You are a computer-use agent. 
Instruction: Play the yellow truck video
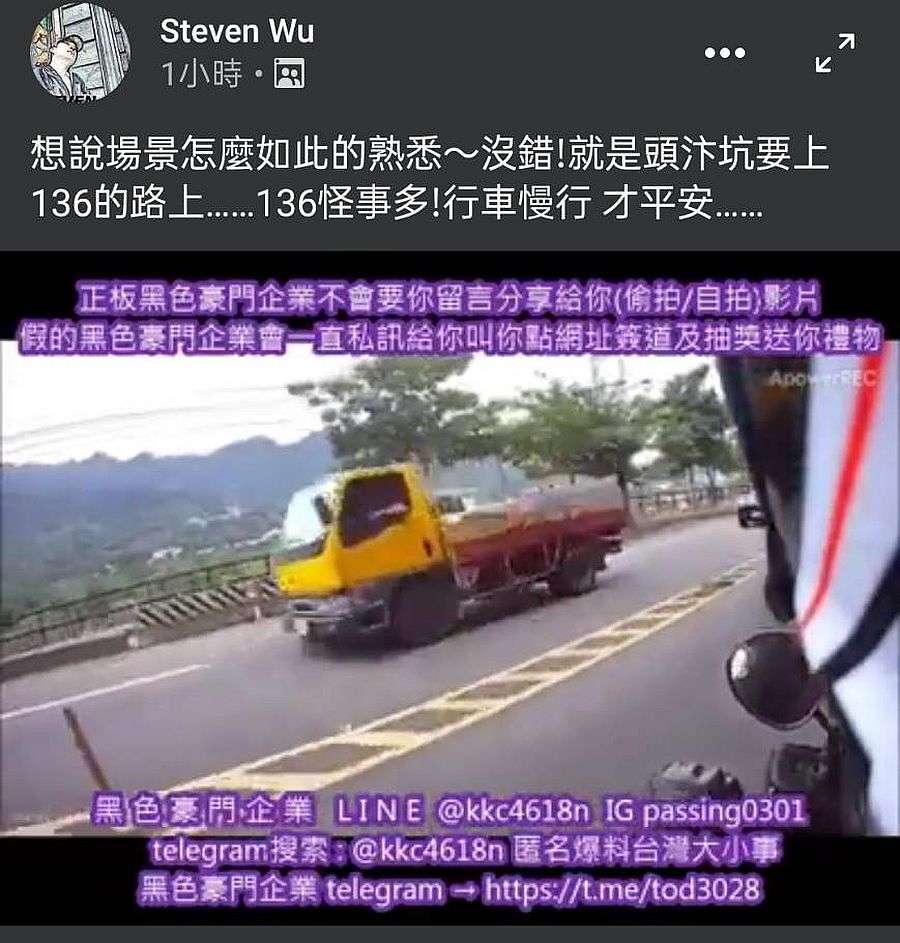coord(450,590)
